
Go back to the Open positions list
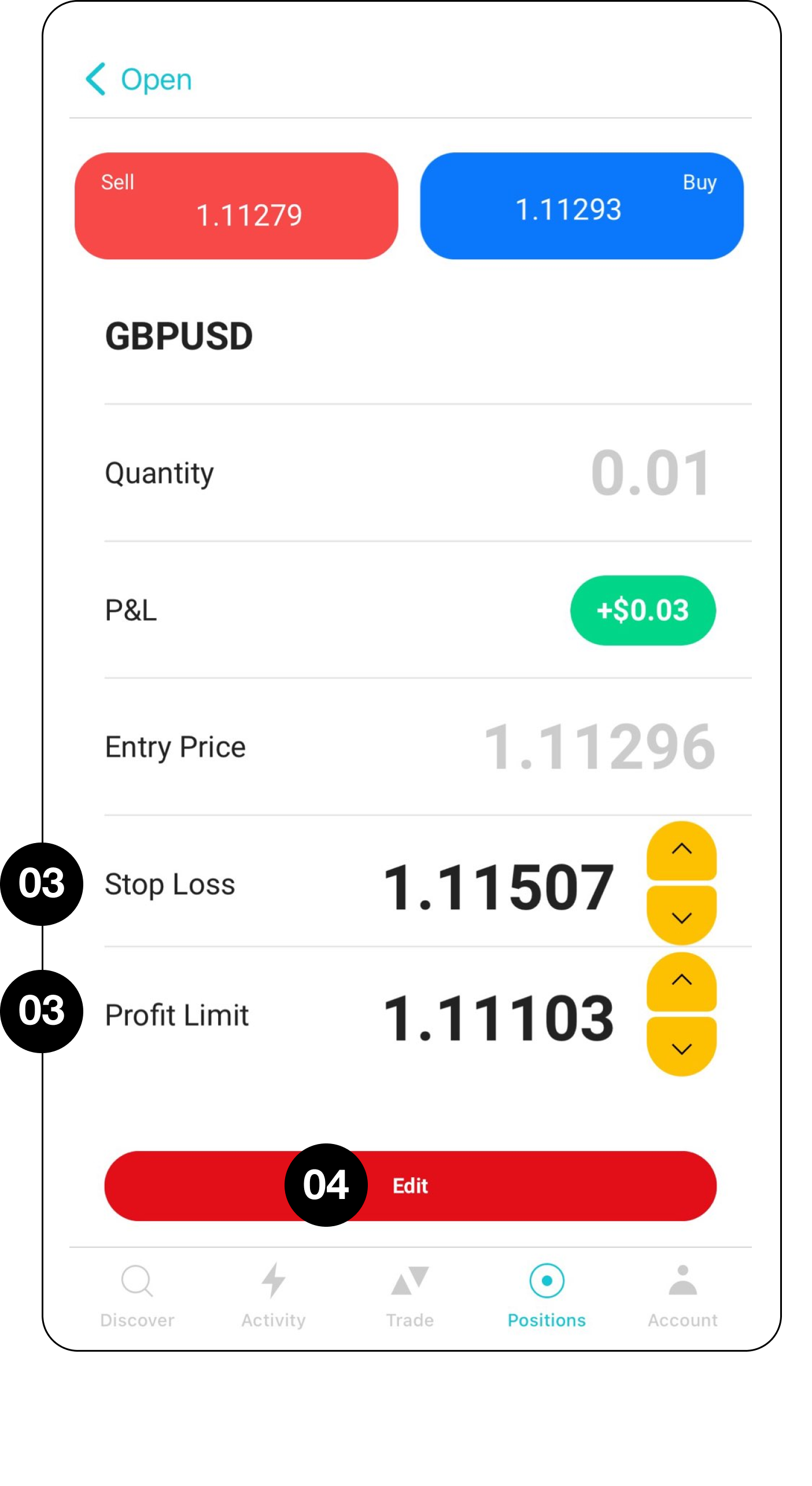point(139,79)
